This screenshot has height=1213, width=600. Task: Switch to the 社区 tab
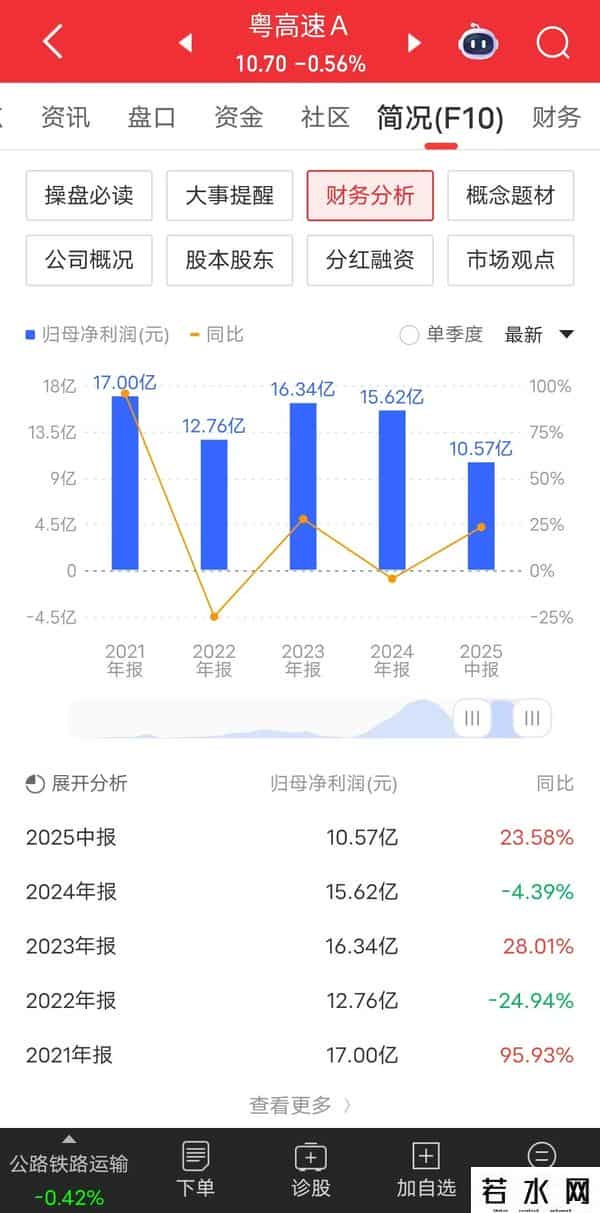pyautogui.click(x=325, y=117)
